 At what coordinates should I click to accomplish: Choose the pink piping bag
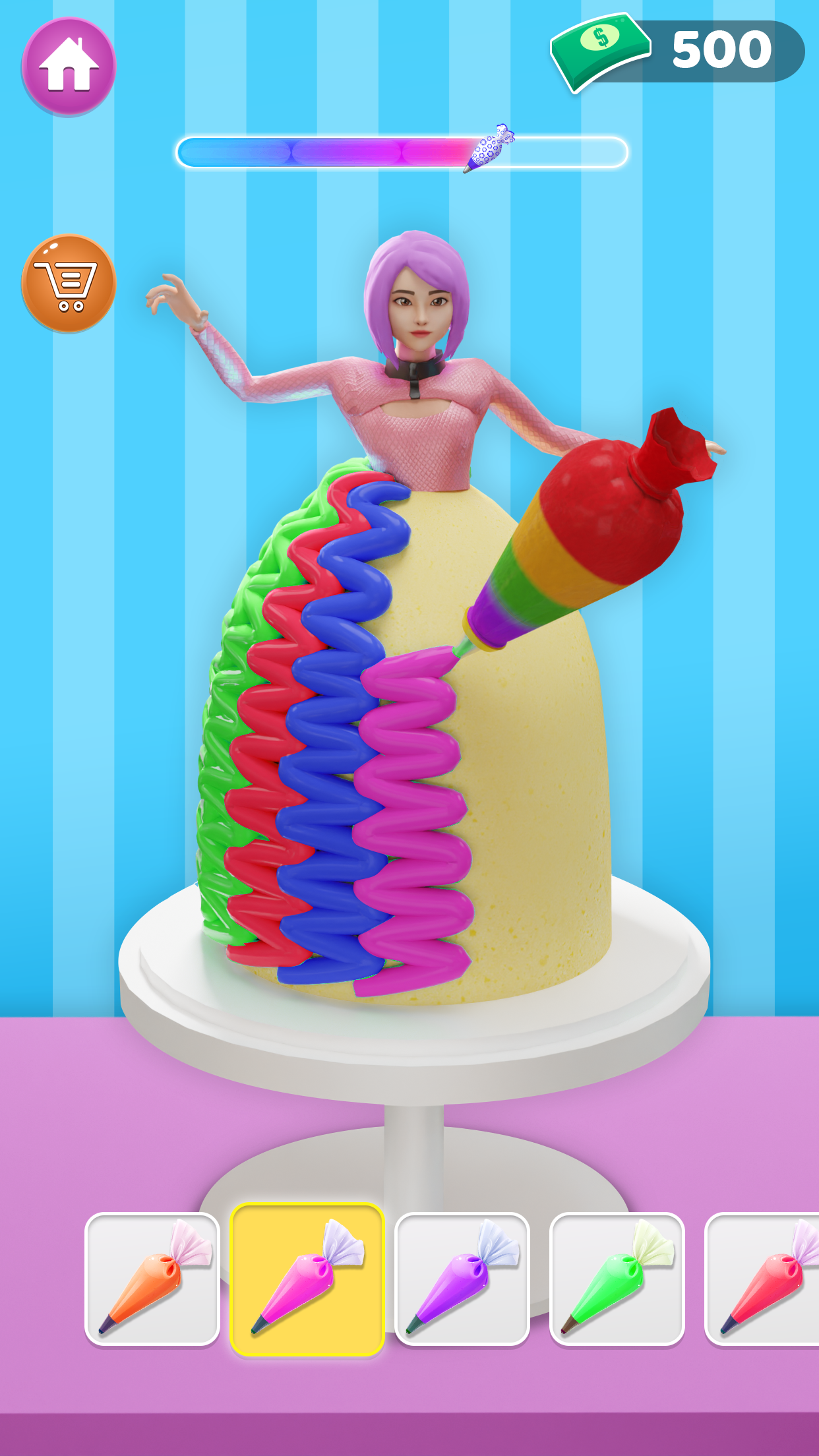coord(307,1279)
